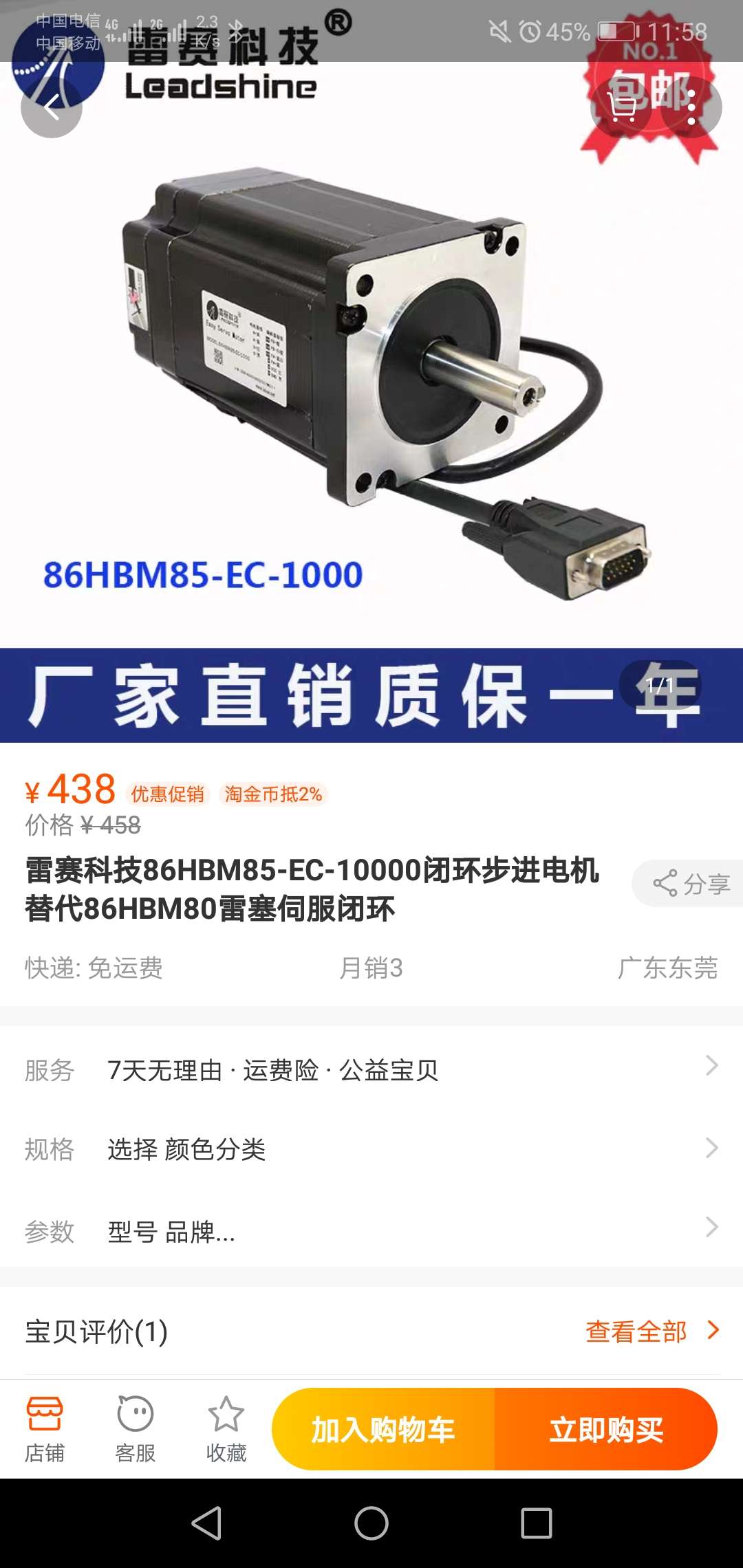Select 规格 颜色分类 options

(371, 1149)
